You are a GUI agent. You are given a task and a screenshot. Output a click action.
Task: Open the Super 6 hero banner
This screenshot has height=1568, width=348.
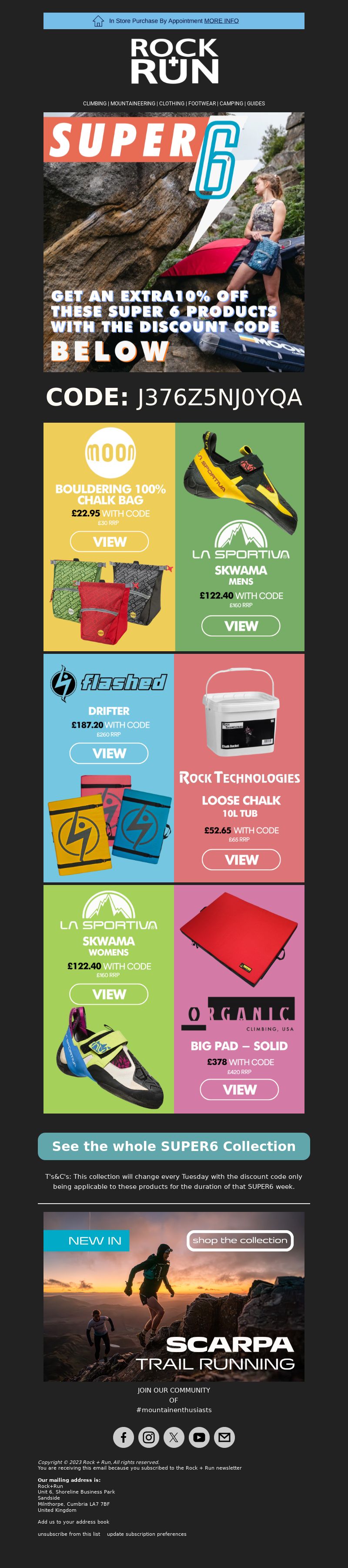point(174,242)
